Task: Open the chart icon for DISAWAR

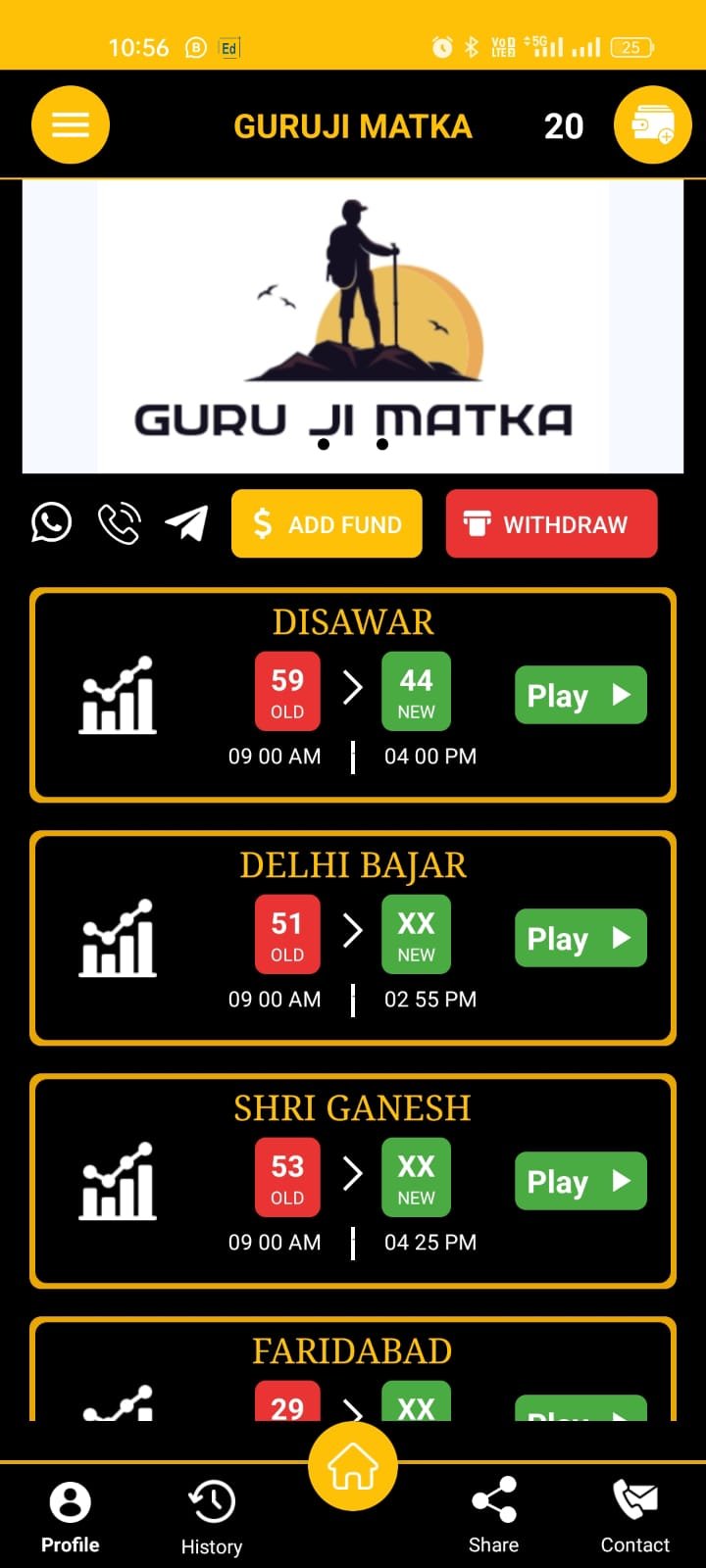Action: (x=118, y=695)
